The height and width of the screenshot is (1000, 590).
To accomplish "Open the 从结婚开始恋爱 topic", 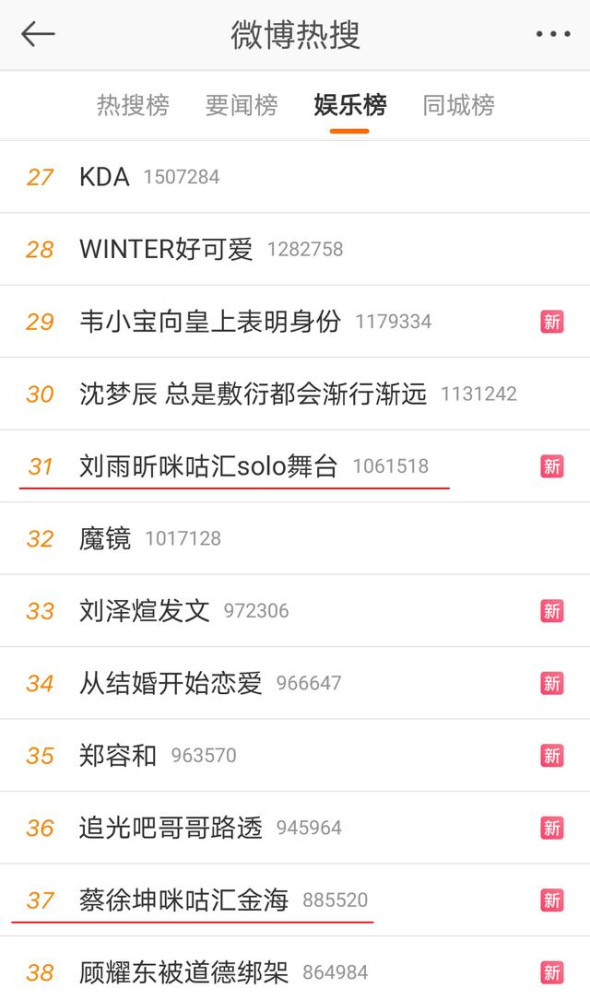I will (295, 683).
